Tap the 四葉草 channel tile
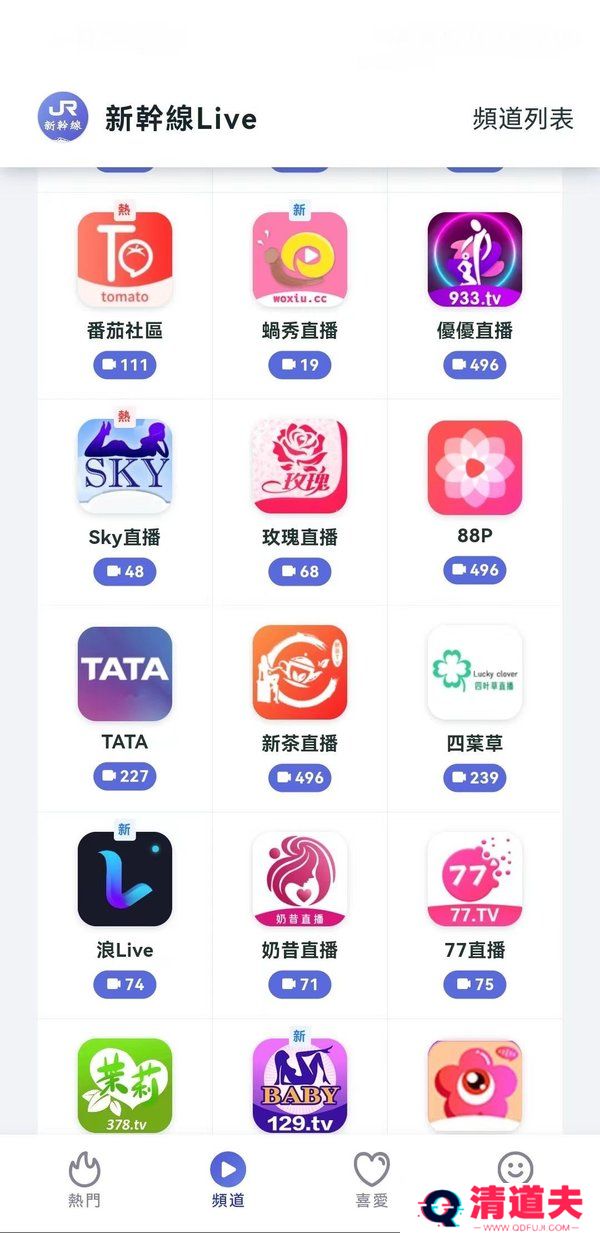 pyautogui.click(x=474, y=673)
